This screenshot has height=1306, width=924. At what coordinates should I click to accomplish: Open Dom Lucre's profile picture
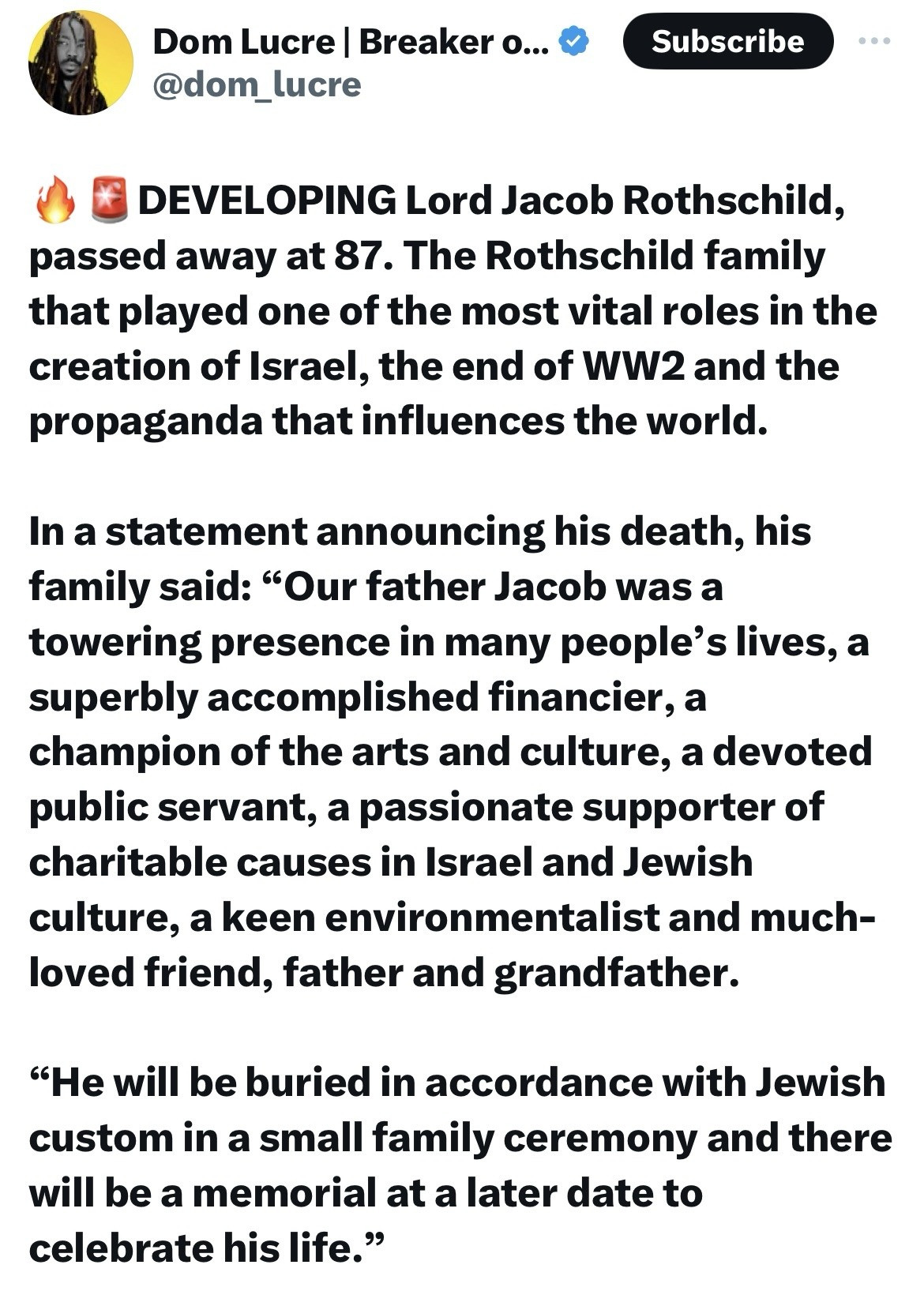point(80,63)
